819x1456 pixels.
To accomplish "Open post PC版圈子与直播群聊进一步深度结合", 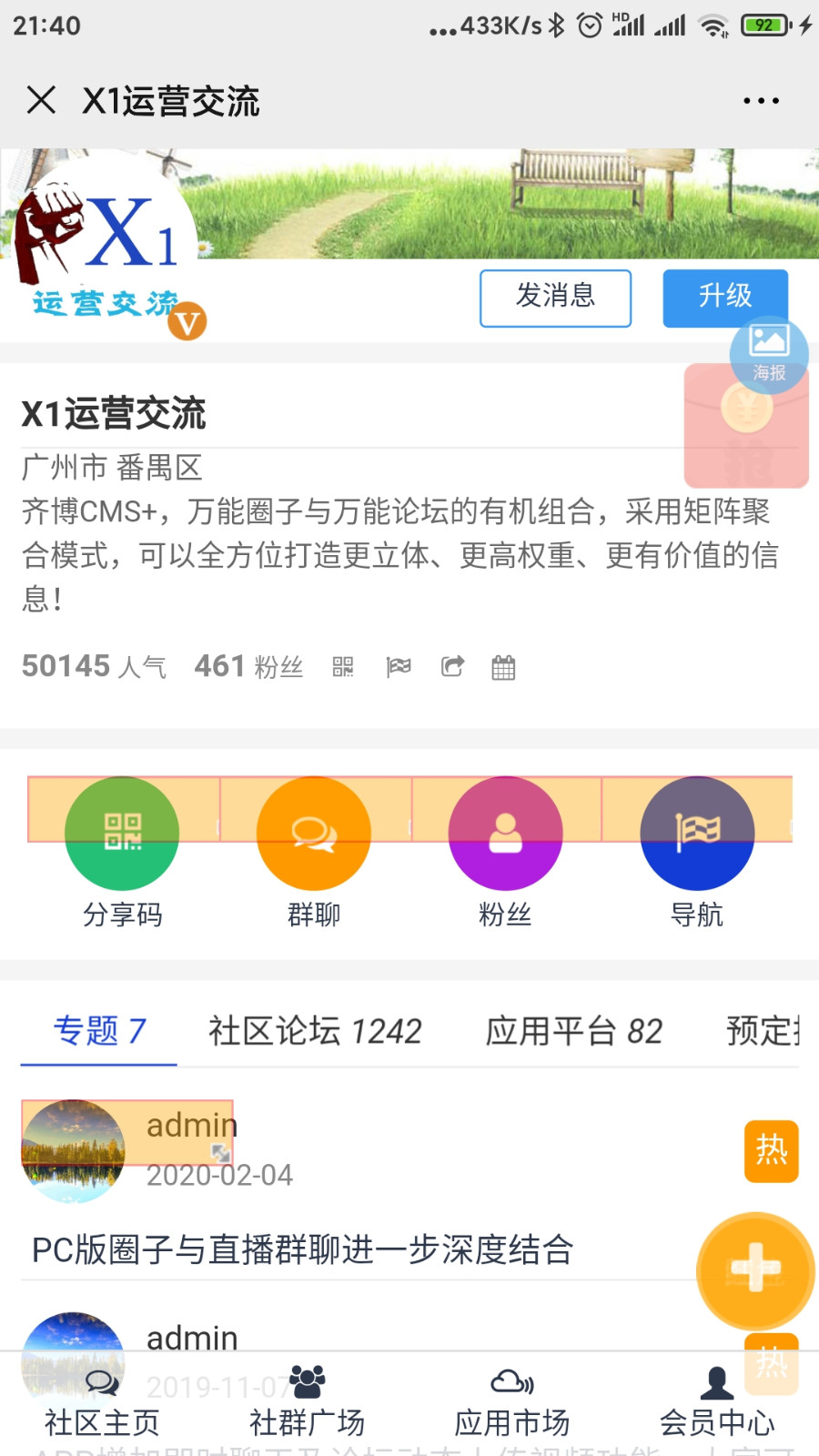I will pyautogui.click(x=303, y=1249).
